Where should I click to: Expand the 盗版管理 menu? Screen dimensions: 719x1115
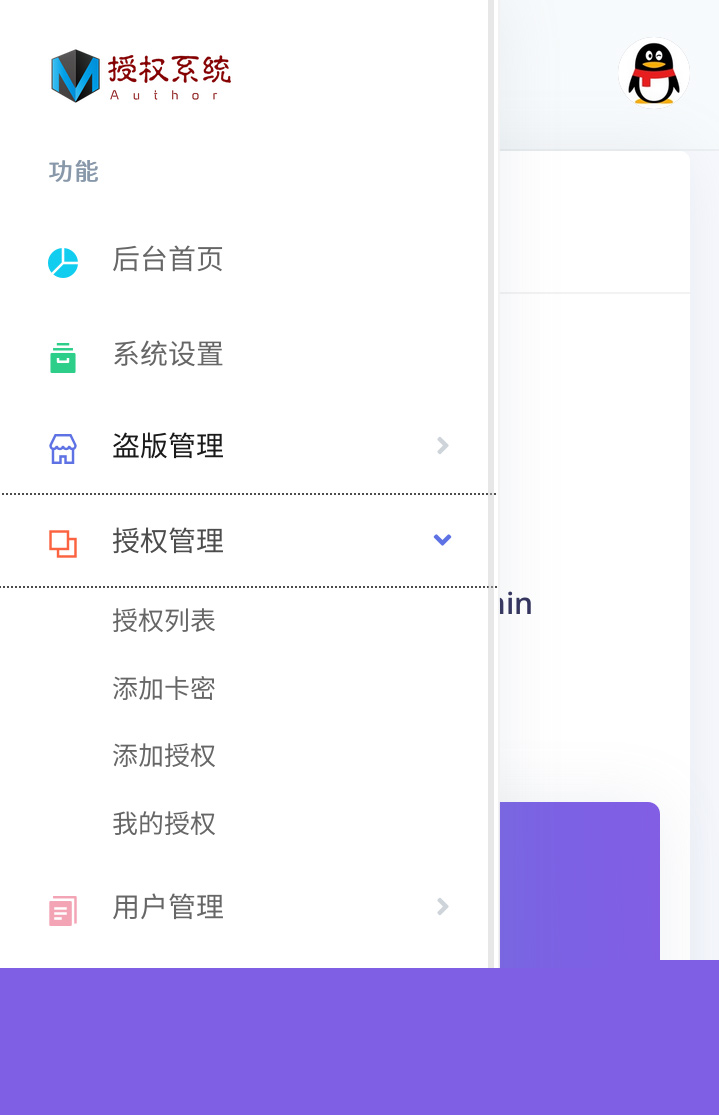[x=168, y=446]
